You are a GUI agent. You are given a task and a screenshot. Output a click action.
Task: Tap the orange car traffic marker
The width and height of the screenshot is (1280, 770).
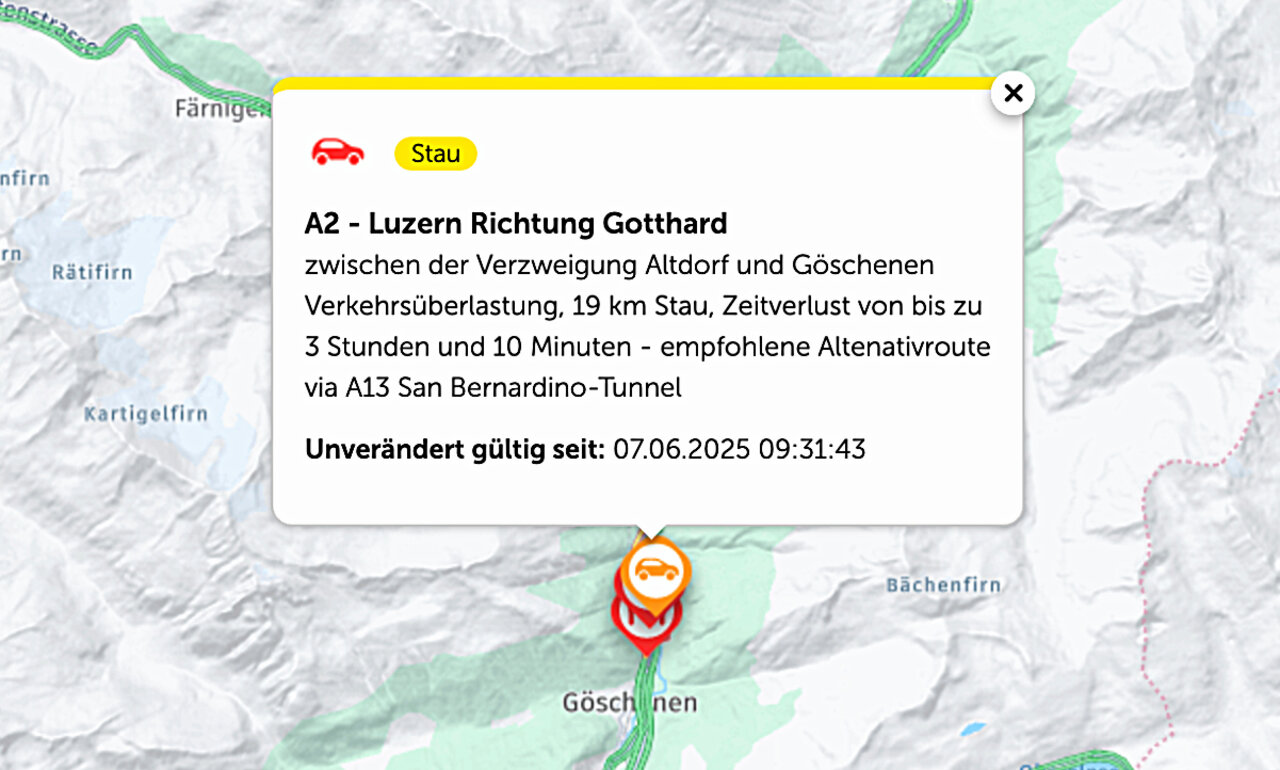point(656,570)
